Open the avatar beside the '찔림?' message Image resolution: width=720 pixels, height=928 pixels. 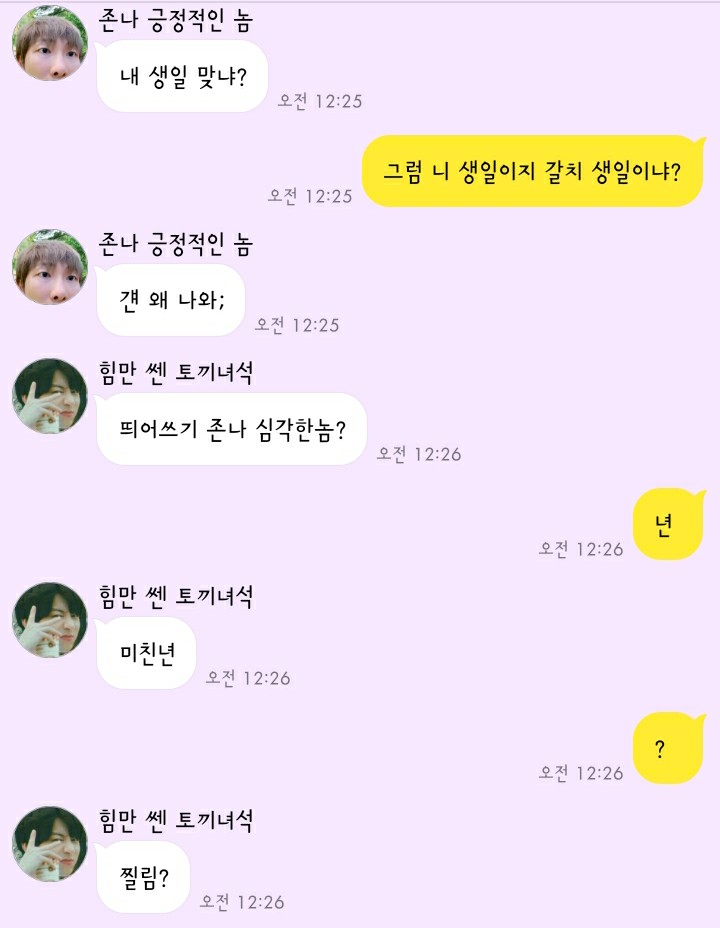(x=49, y=844)
